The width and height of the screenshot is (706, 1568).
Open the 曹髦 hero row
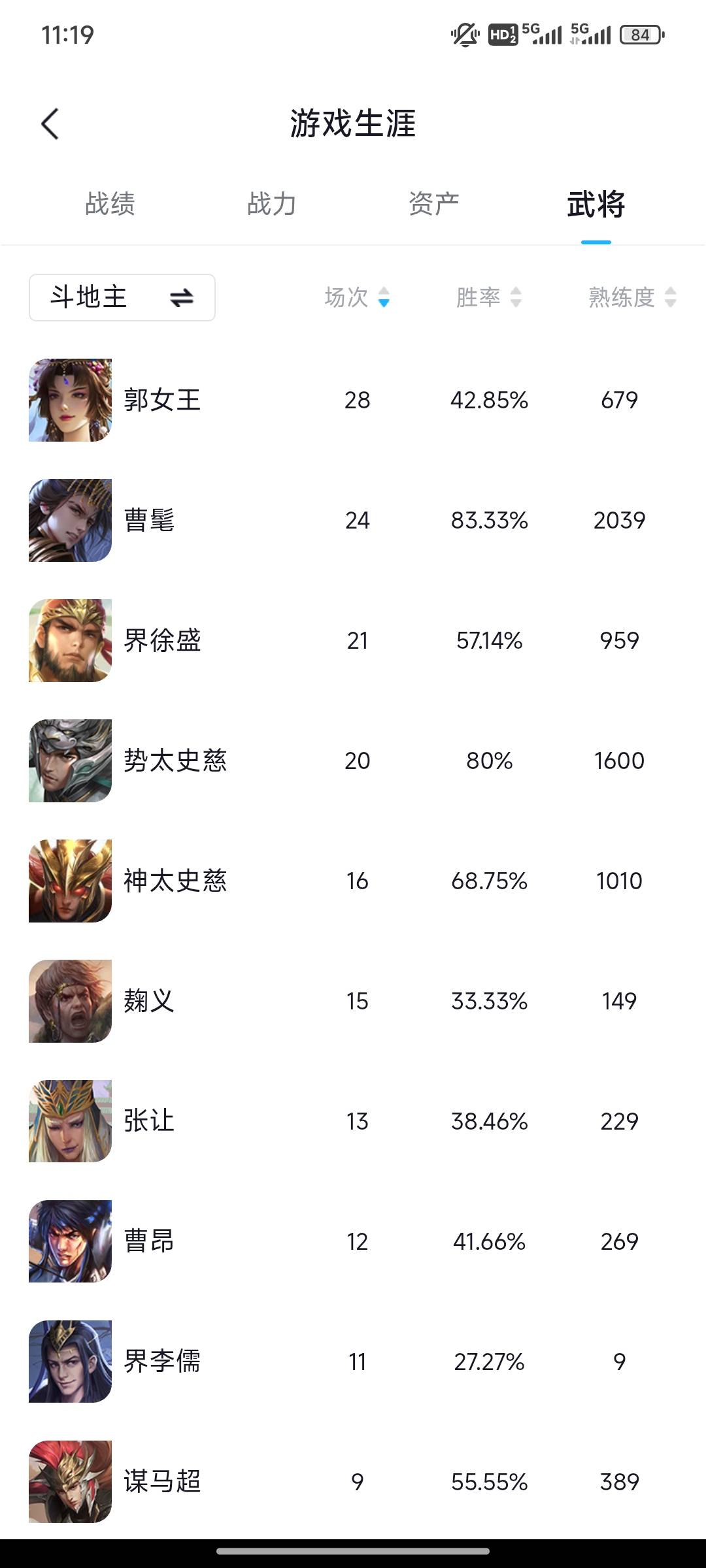click(x=353, y=520)
